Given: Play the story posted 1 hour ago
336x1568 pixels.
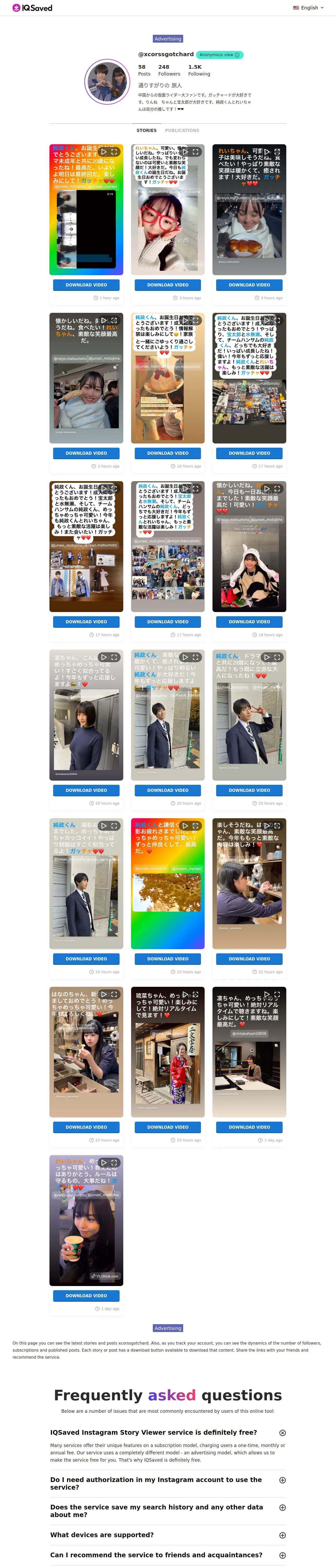Looking at the screenshot, I should point(104,152).
